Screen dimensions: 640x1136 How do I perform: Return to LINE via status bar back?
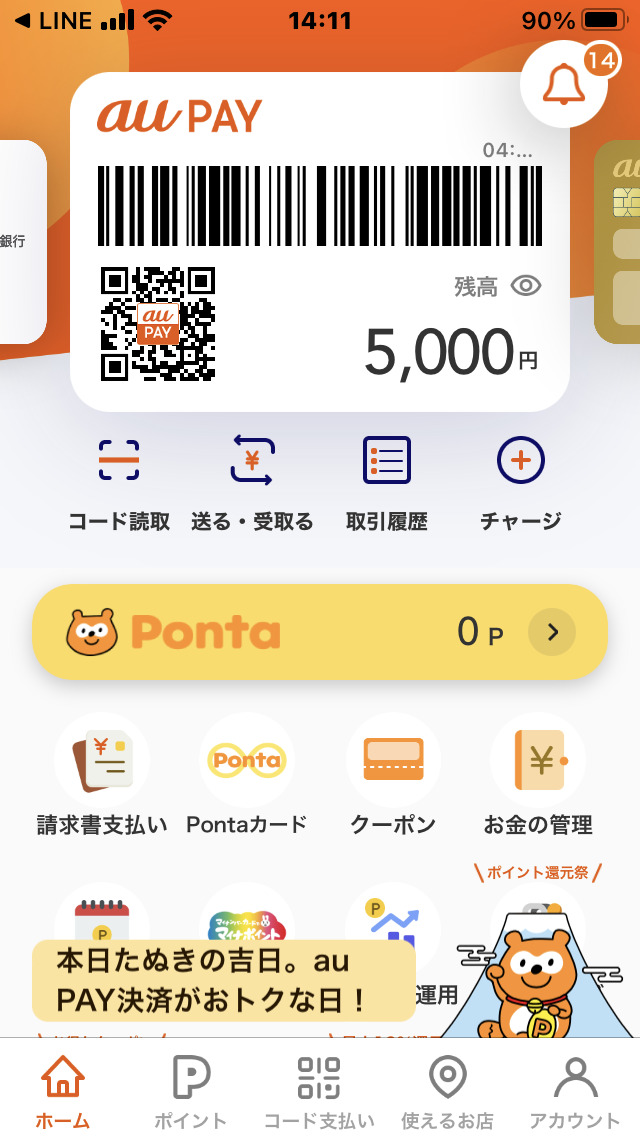point(55,20)
